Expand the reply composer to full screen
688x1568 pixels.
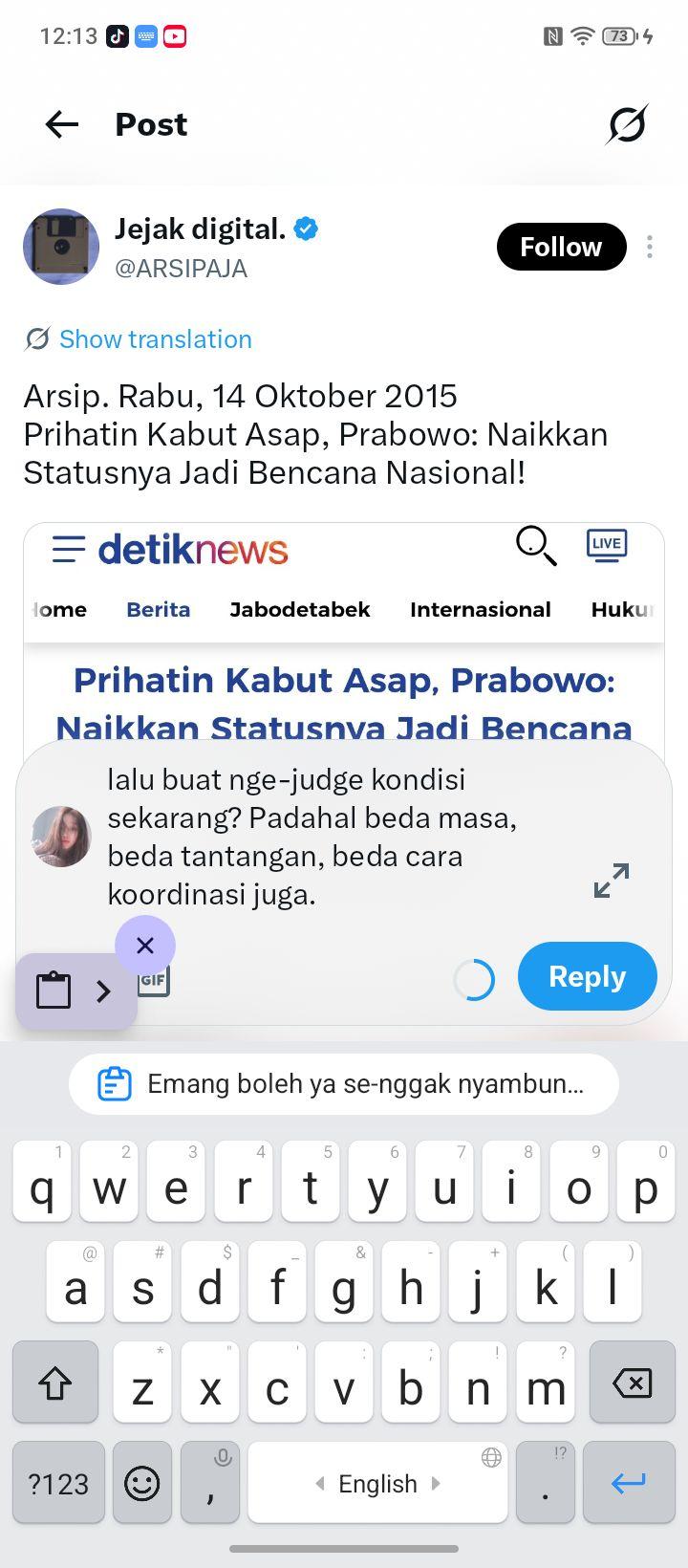[x=612, y=881]
